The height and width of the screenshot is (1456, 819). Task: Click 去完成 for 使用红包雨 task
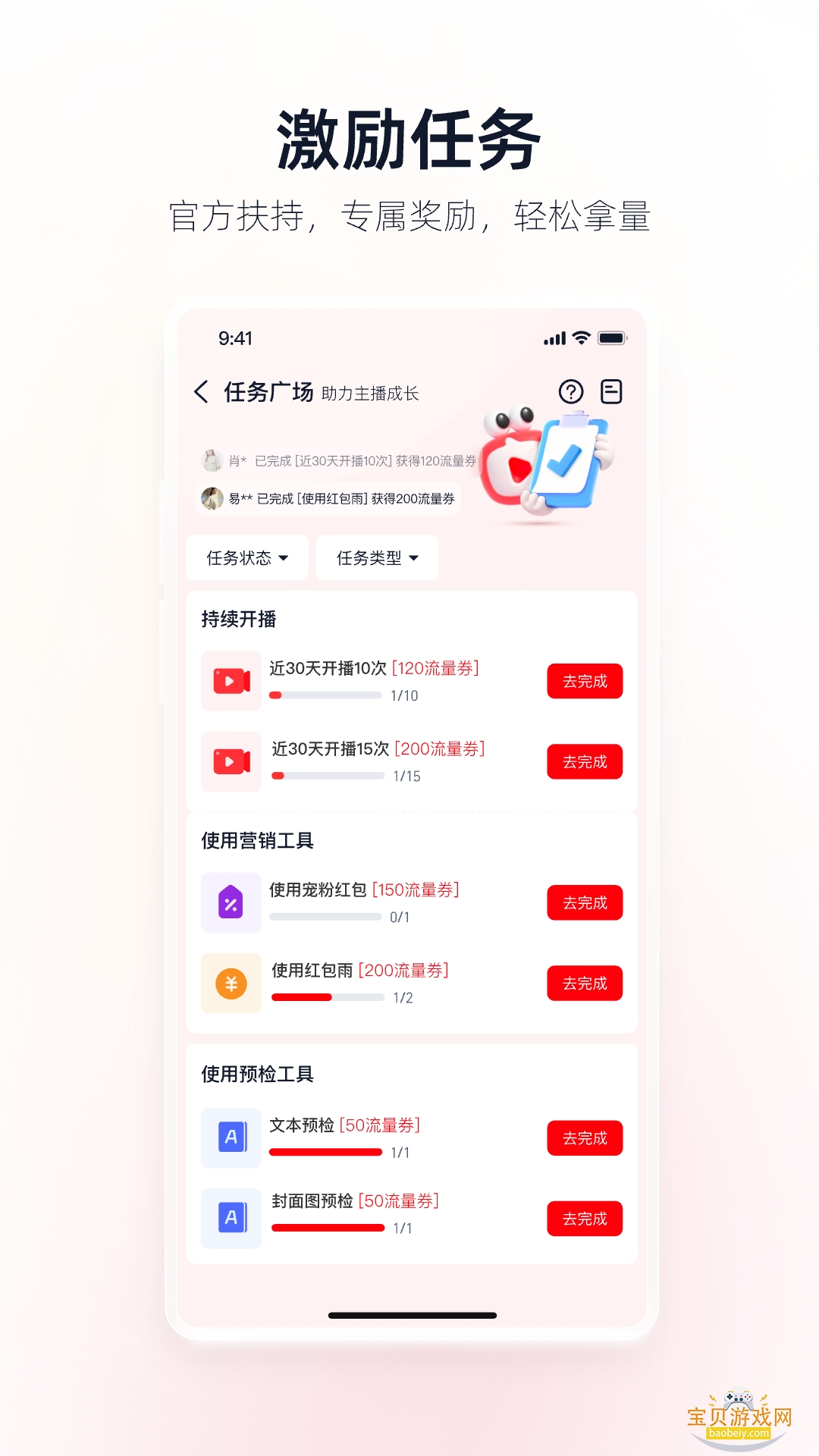click(585, 983)
